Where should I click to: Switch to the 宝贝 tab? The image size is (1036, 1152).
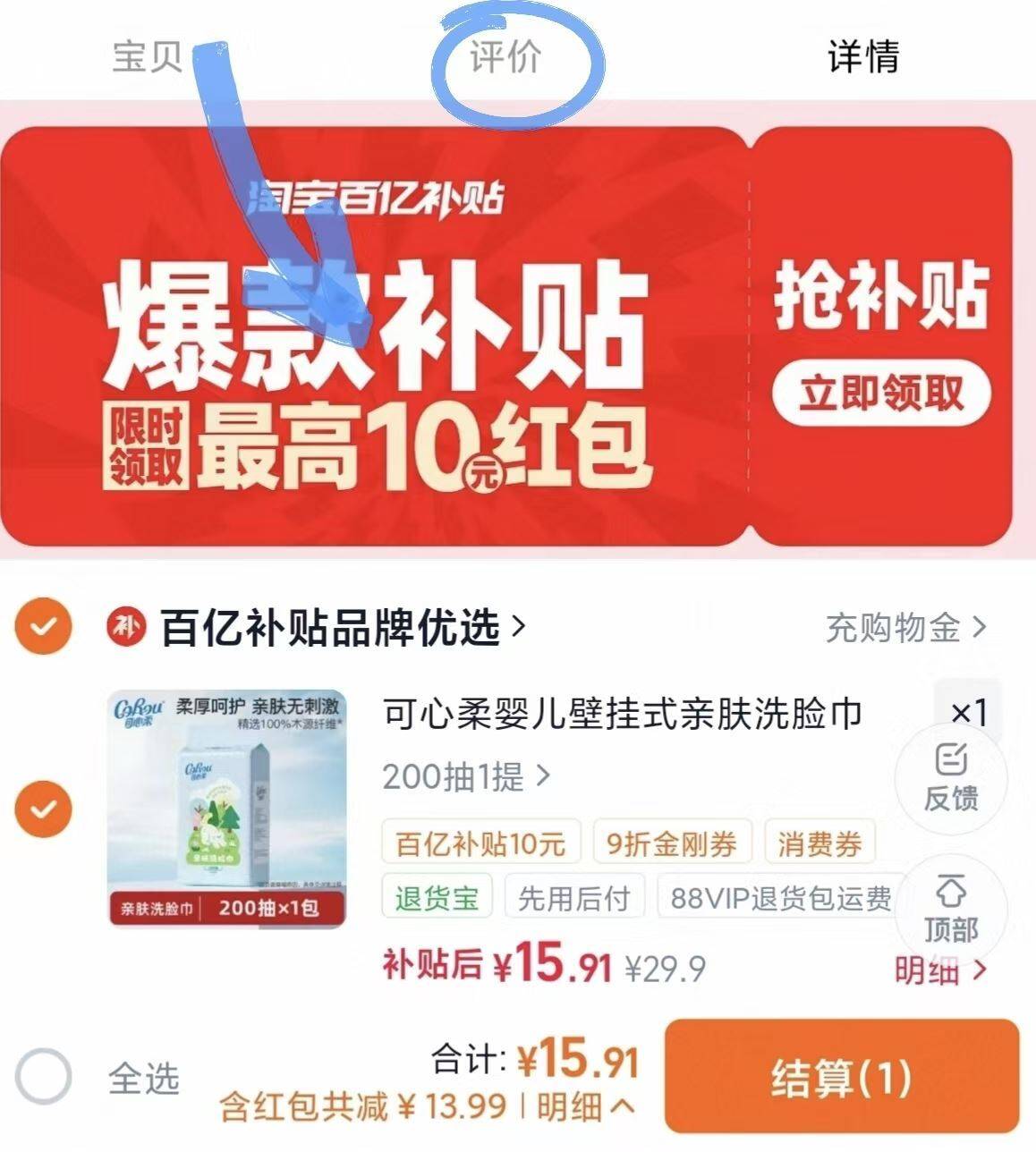coord(148,55)
